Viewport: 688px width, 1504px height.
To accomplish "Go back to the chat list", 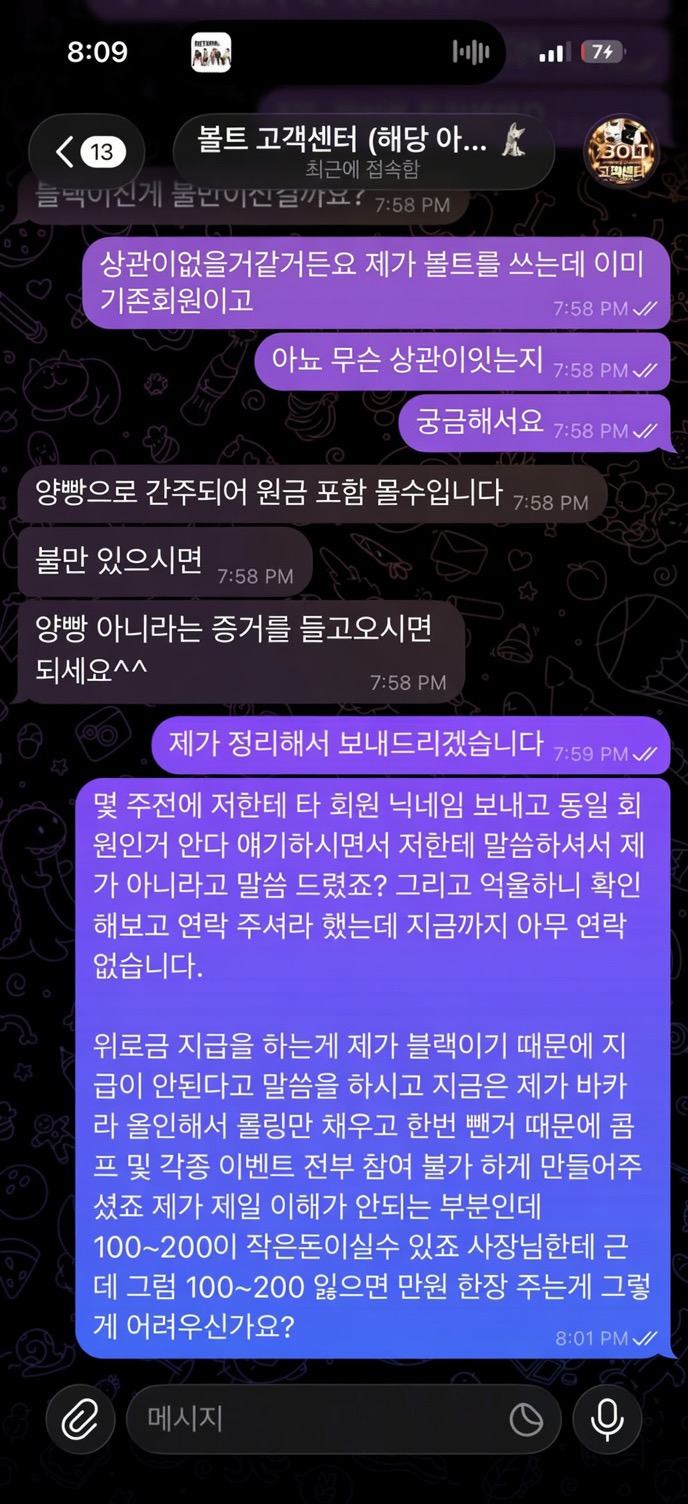I will point(86,152).
